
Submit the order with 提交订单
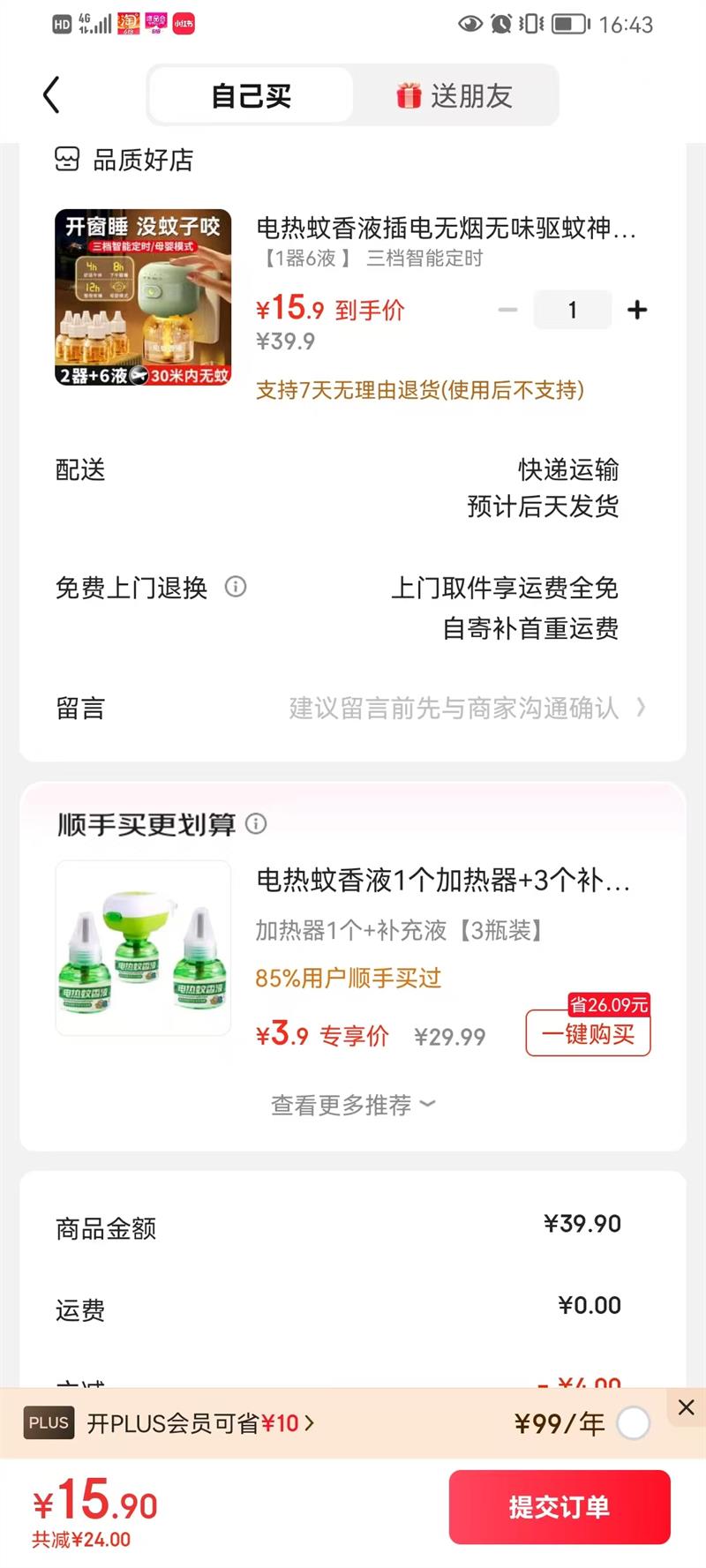pyautogui.click(x=560, y=1507)
